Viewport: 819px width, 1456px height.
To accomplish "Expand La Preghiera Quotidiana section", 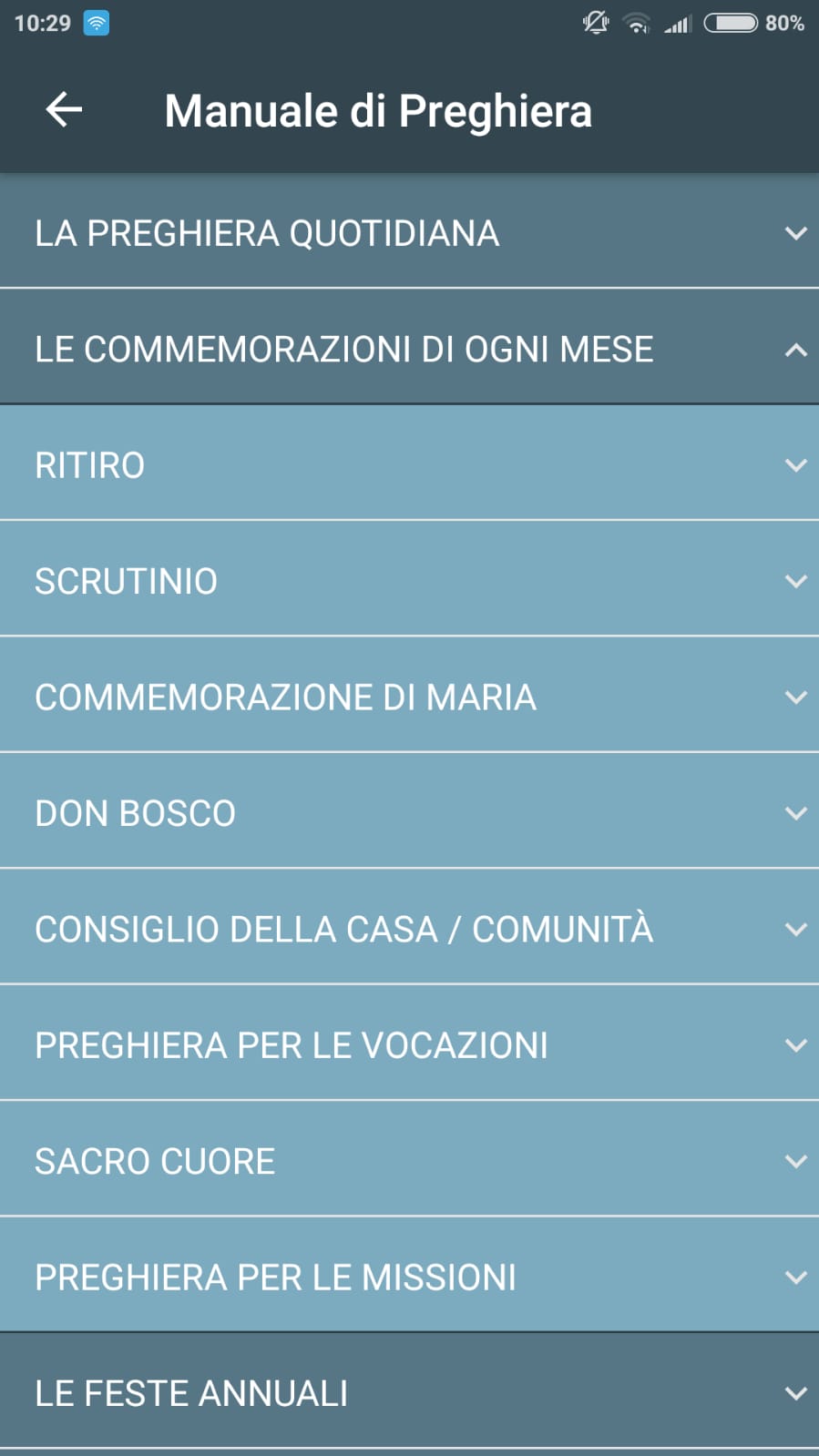I will click(409, 233).
